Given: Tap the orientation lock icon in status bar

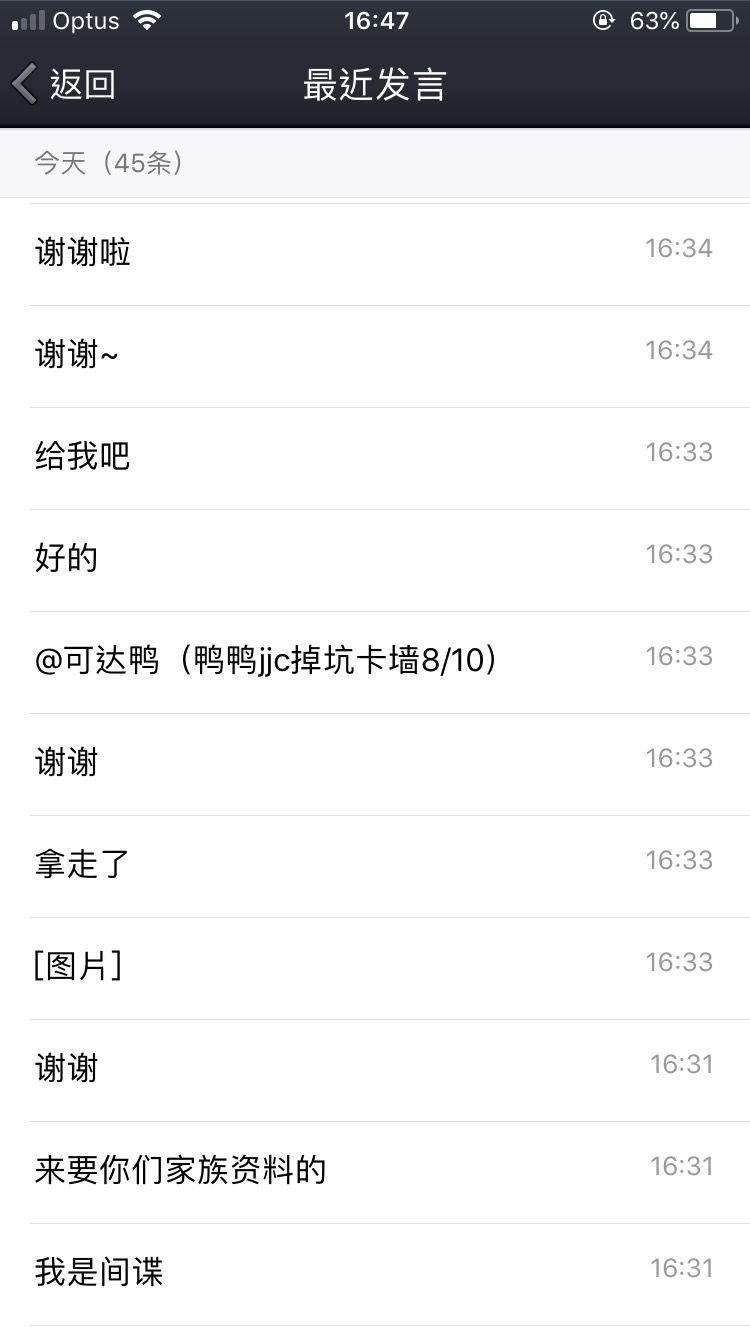Looking at the screenshot, I should click(x=604, y=19).
